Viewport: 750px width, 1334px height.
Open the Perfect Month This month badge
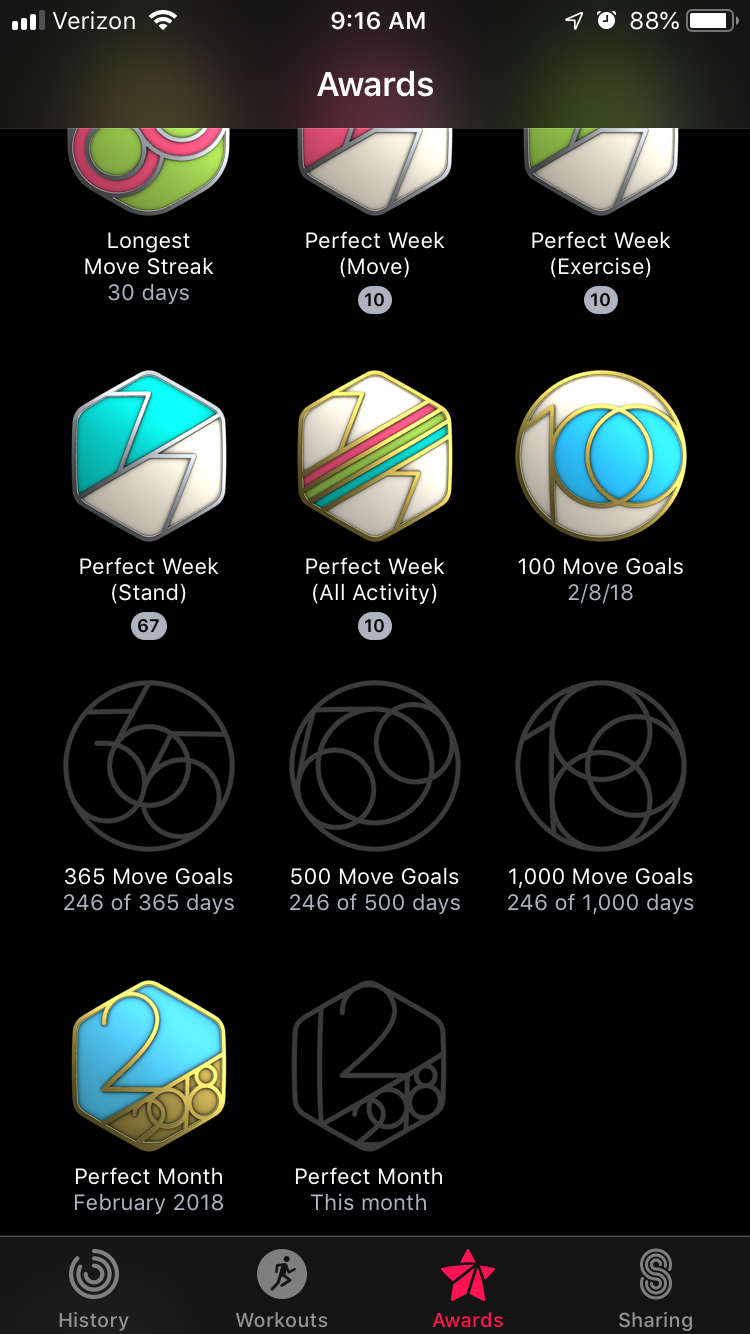[x=369, y=1066]
